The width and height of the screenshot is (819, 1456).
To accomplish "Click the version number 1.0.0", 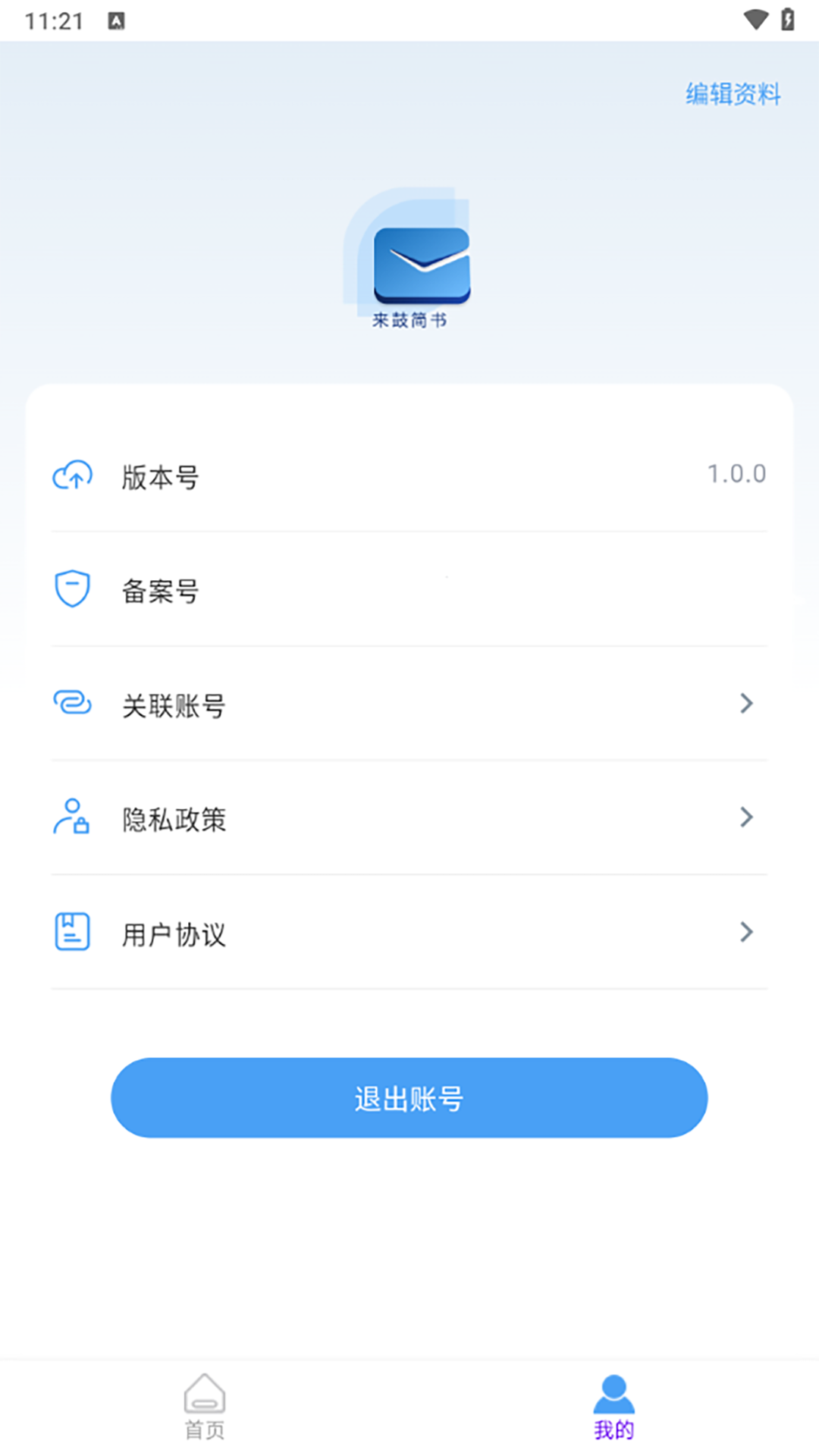I will tap(736, 472).
